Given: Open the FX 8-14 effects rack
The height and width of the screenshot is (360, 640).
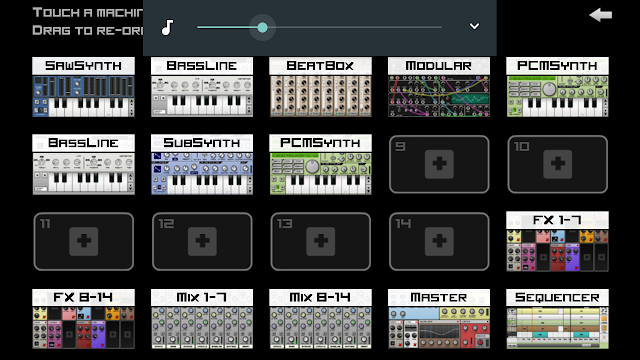Looking at the screenshot, I should pyautogui.click(x=84, y=319).
